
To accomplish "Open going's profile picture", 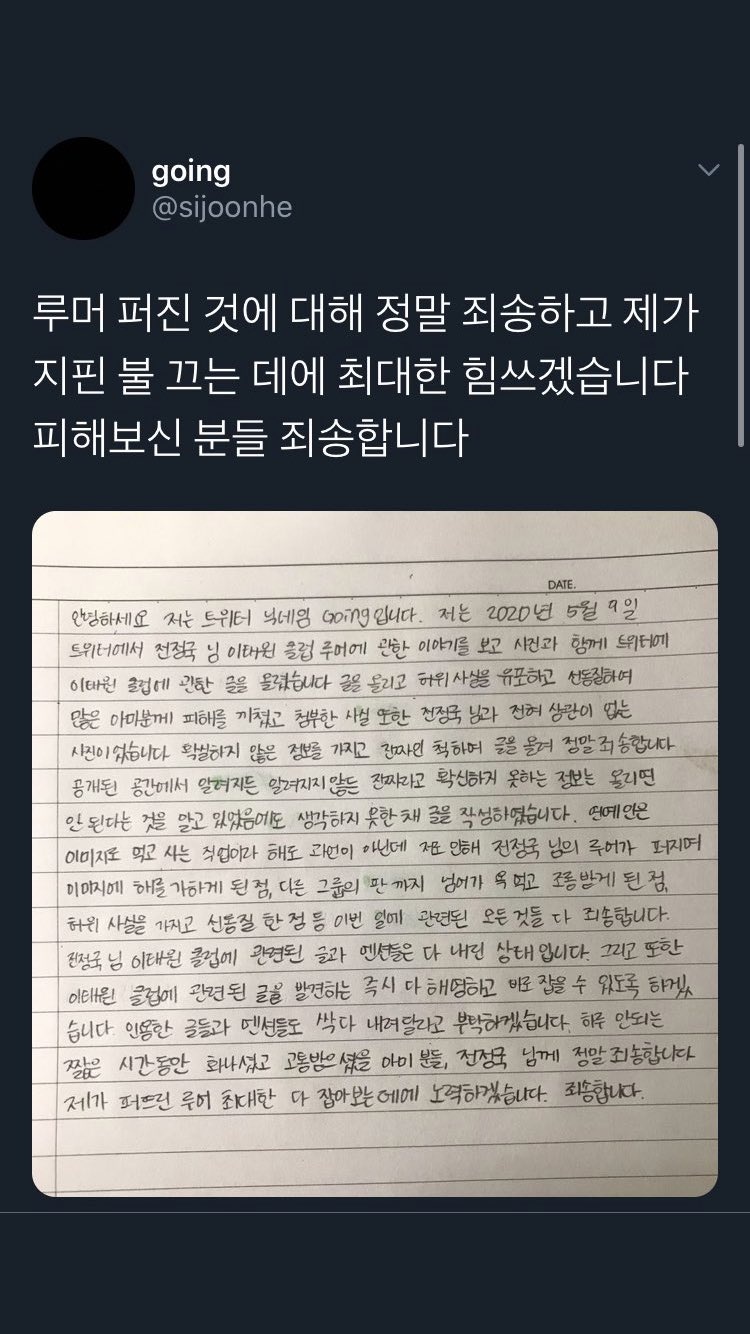I will coord(83,188).
